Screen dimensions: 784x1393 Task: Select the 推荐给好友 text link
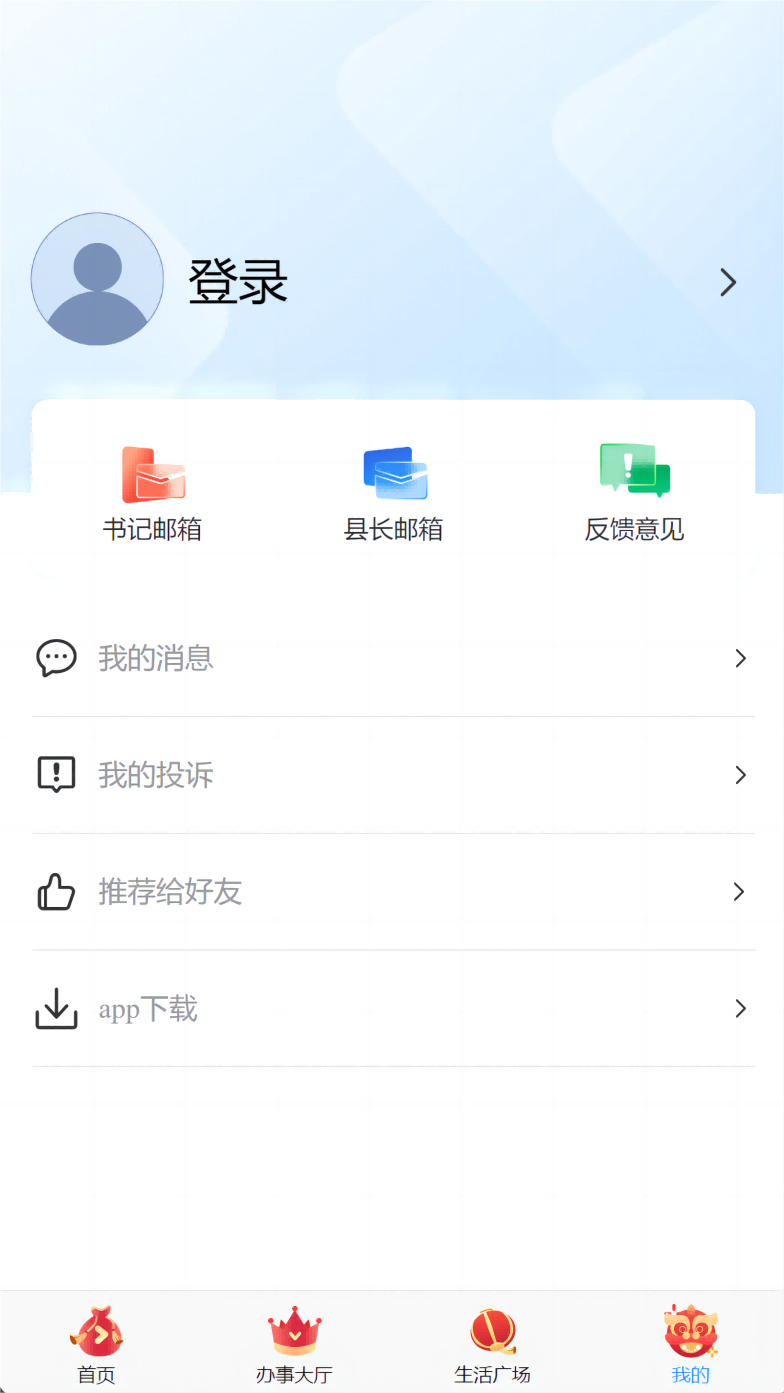[171, 891]
